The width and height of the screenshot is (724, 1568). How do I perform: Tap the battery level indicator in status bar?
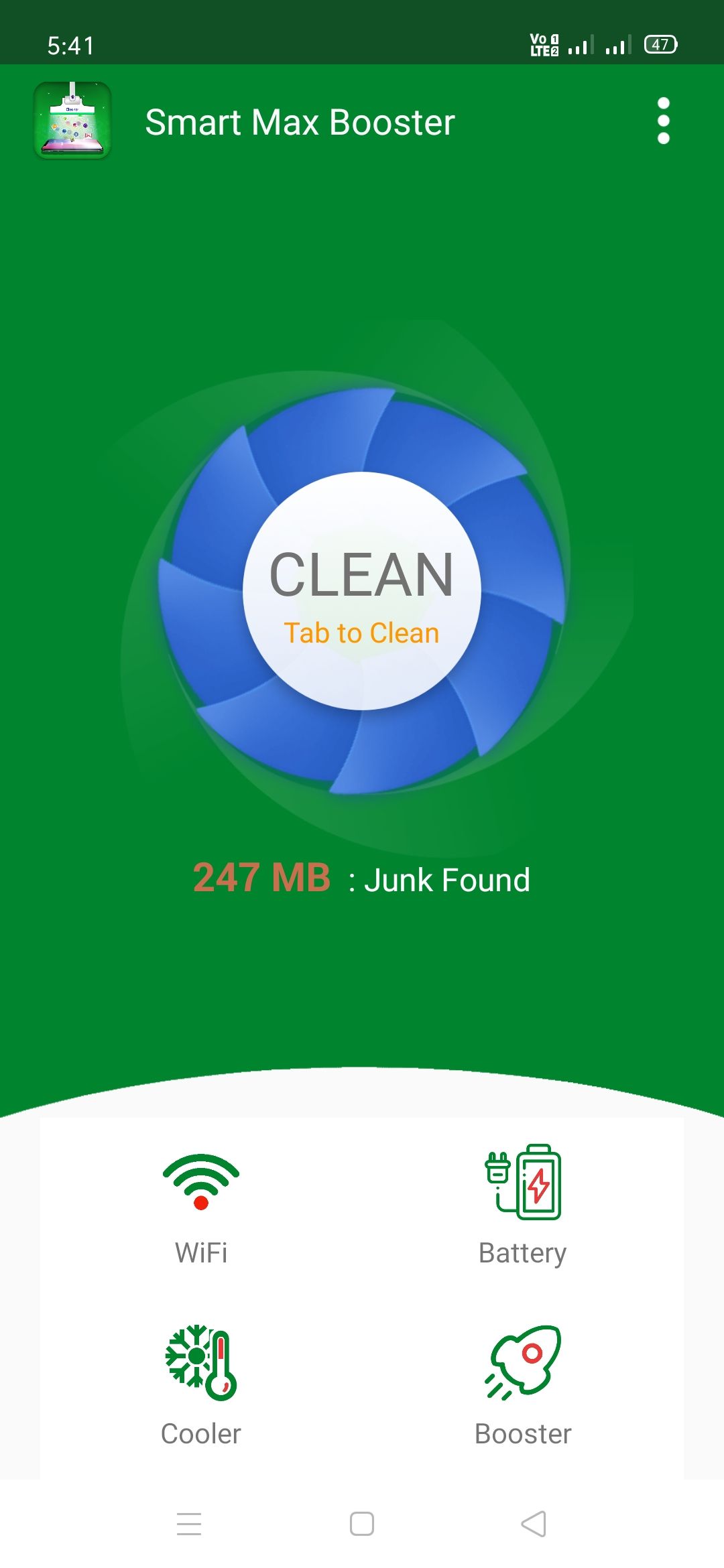coord(660,45)
